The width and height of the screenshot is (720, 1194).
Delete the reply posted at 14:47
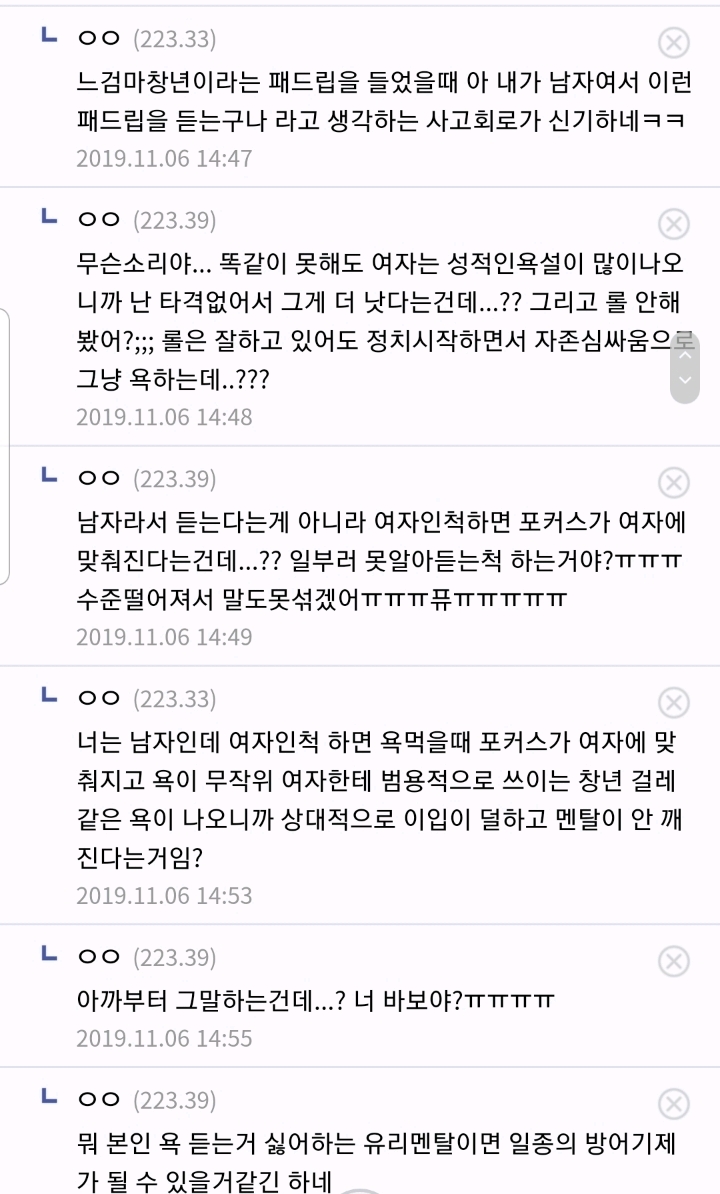coord(675,43)
